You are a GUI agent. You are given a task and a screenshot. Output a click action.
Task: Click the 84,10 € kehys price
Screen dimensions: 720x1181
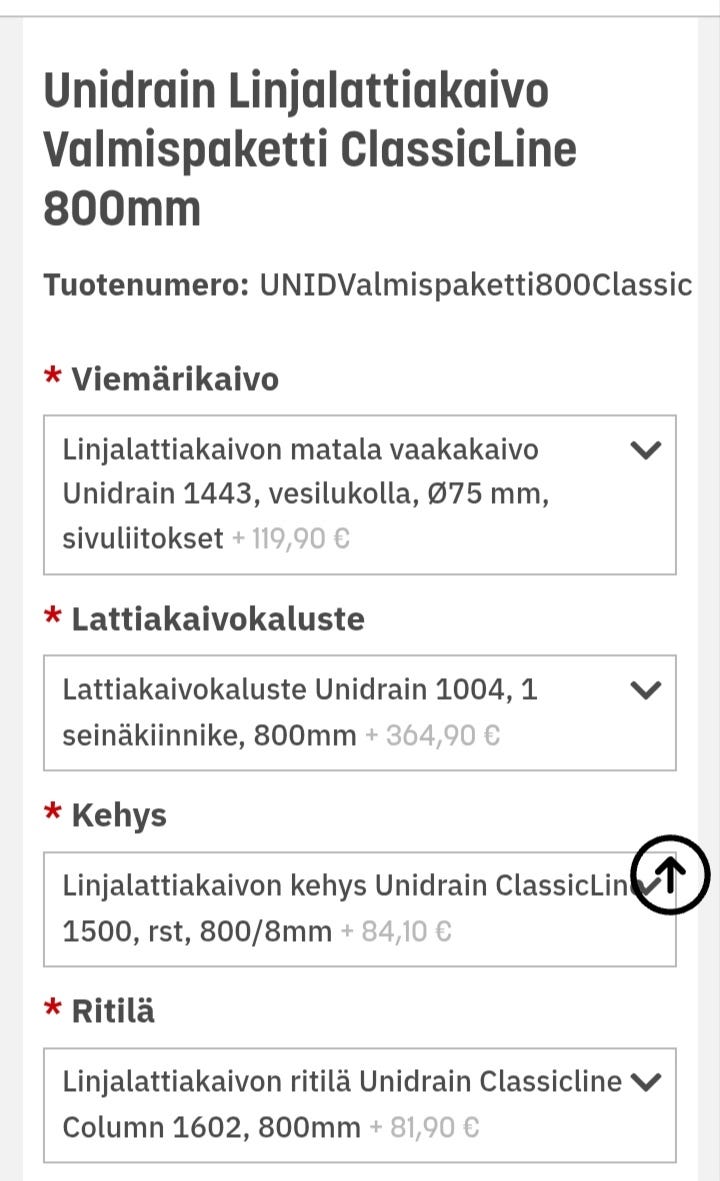pos(409,931)
